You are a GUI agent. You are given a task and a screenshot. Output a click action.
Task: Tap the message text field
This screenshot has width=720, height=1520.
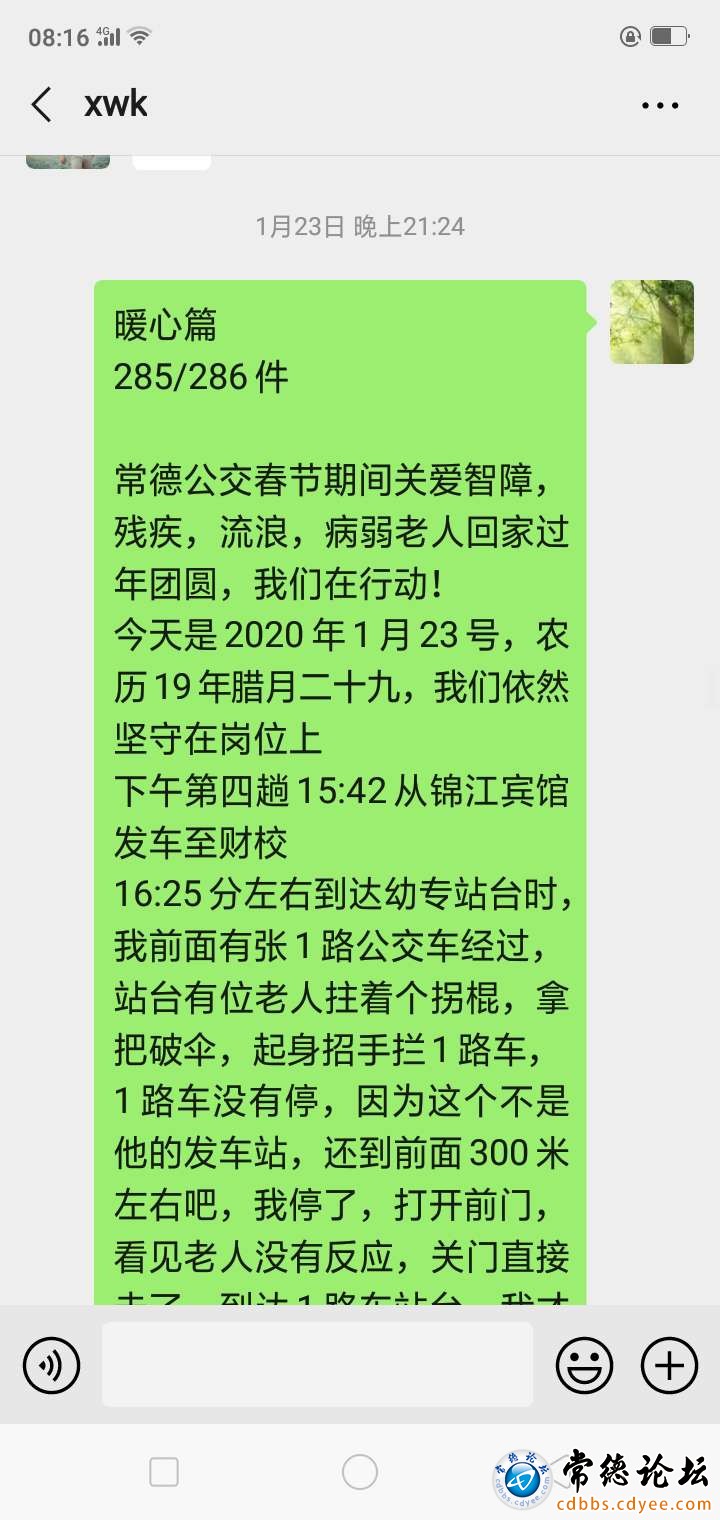point(317,1365)
